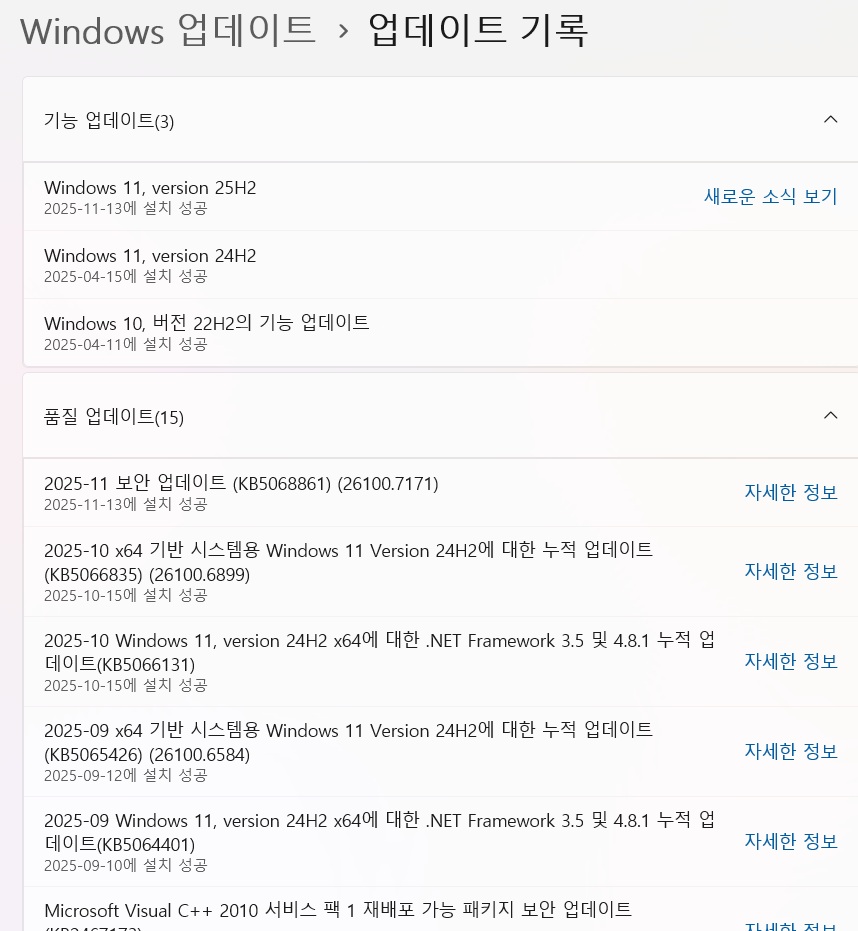Open 자세한 정보 for KB5068861 update
The width and height of the screenshot is (858, 931).
click(790, 492)
